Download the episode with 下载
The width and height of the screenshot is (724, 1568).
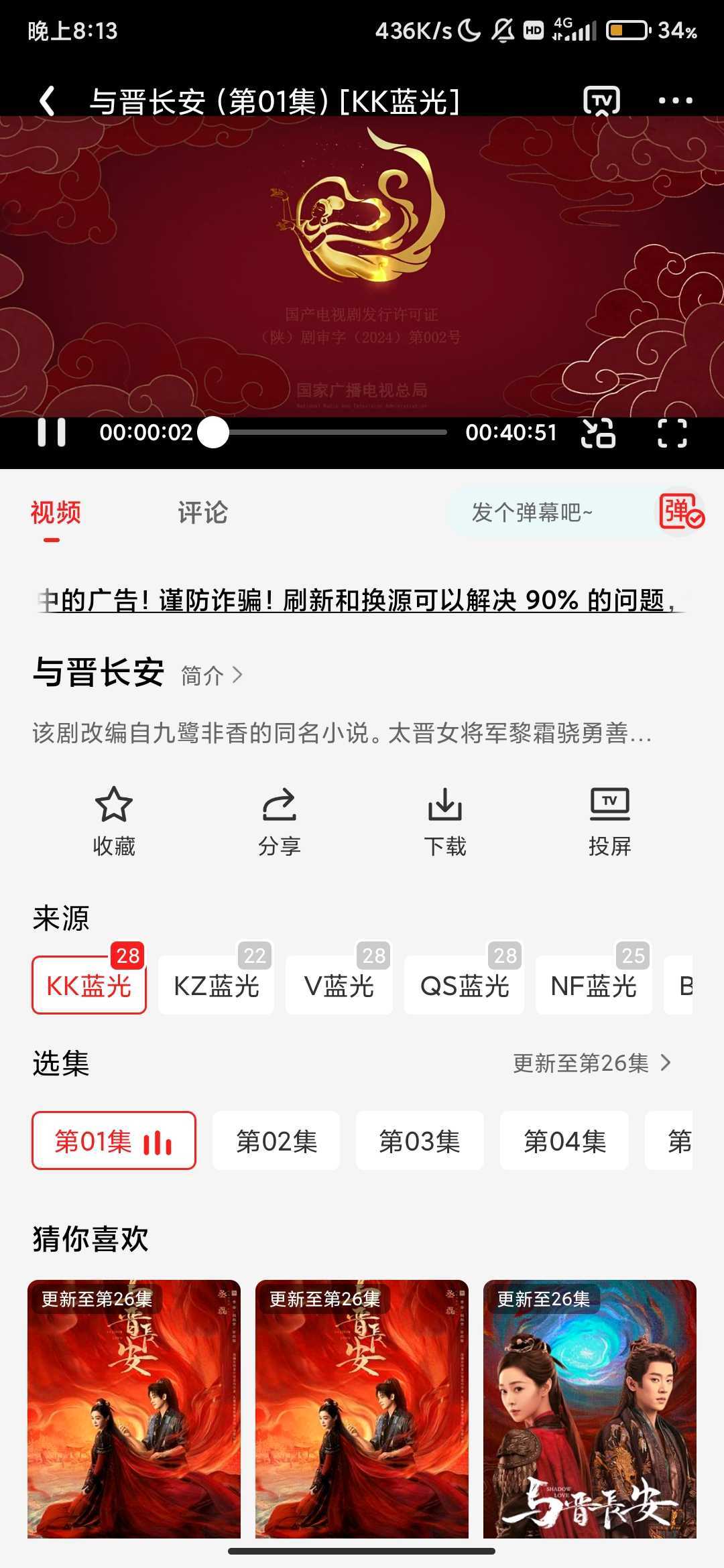pyautogui.click(x=444, y=820)
